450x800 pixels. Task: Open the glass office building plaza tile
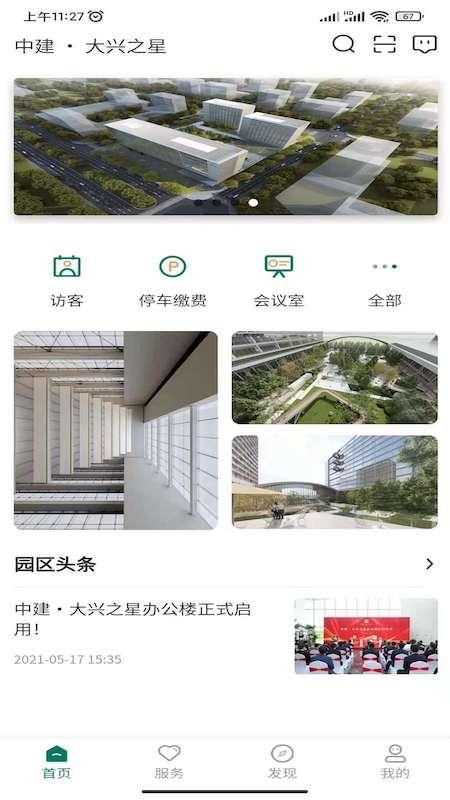click(x=335, y=482)
